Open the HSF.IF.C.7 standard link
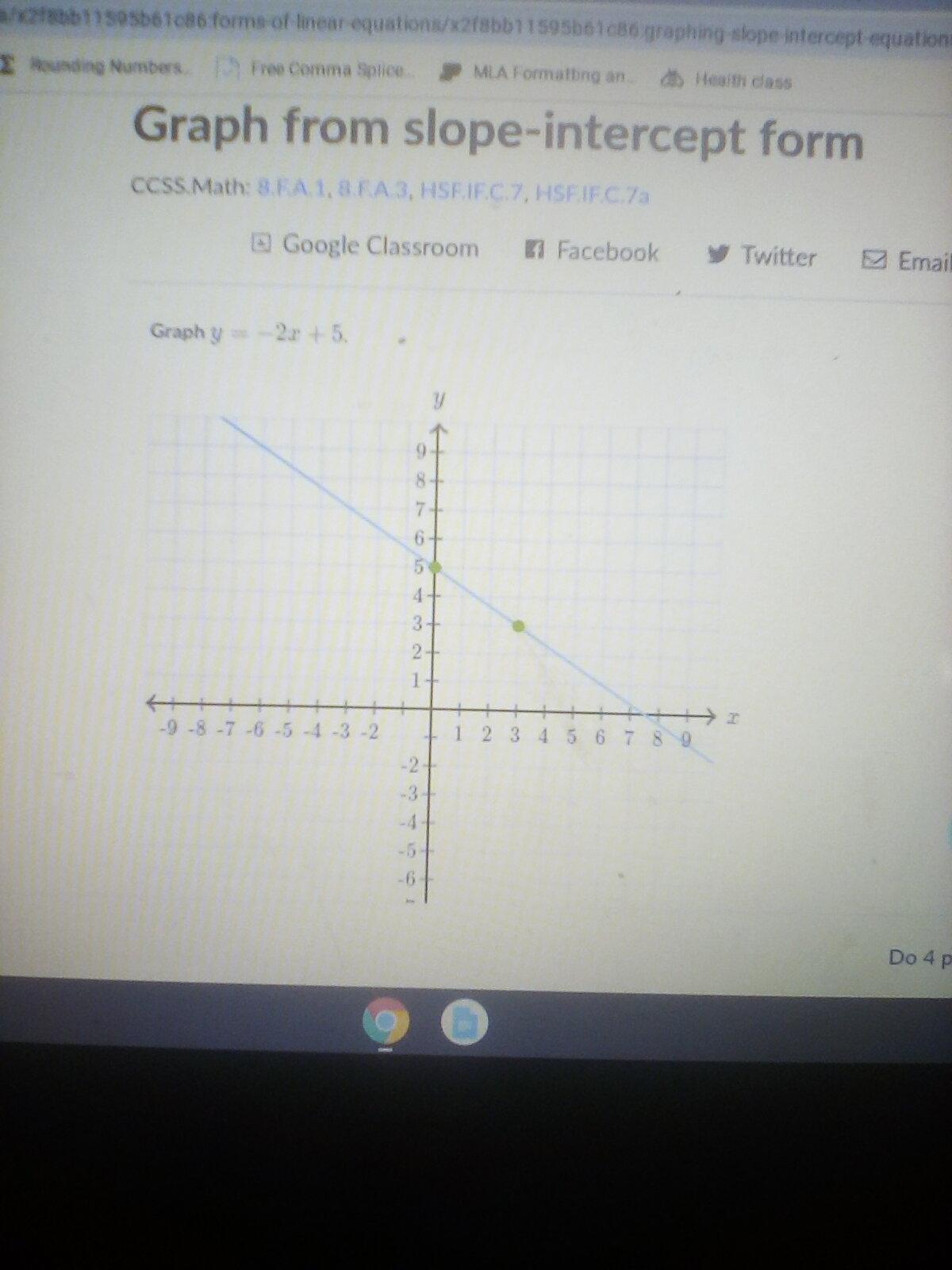 tap(471, 193)
